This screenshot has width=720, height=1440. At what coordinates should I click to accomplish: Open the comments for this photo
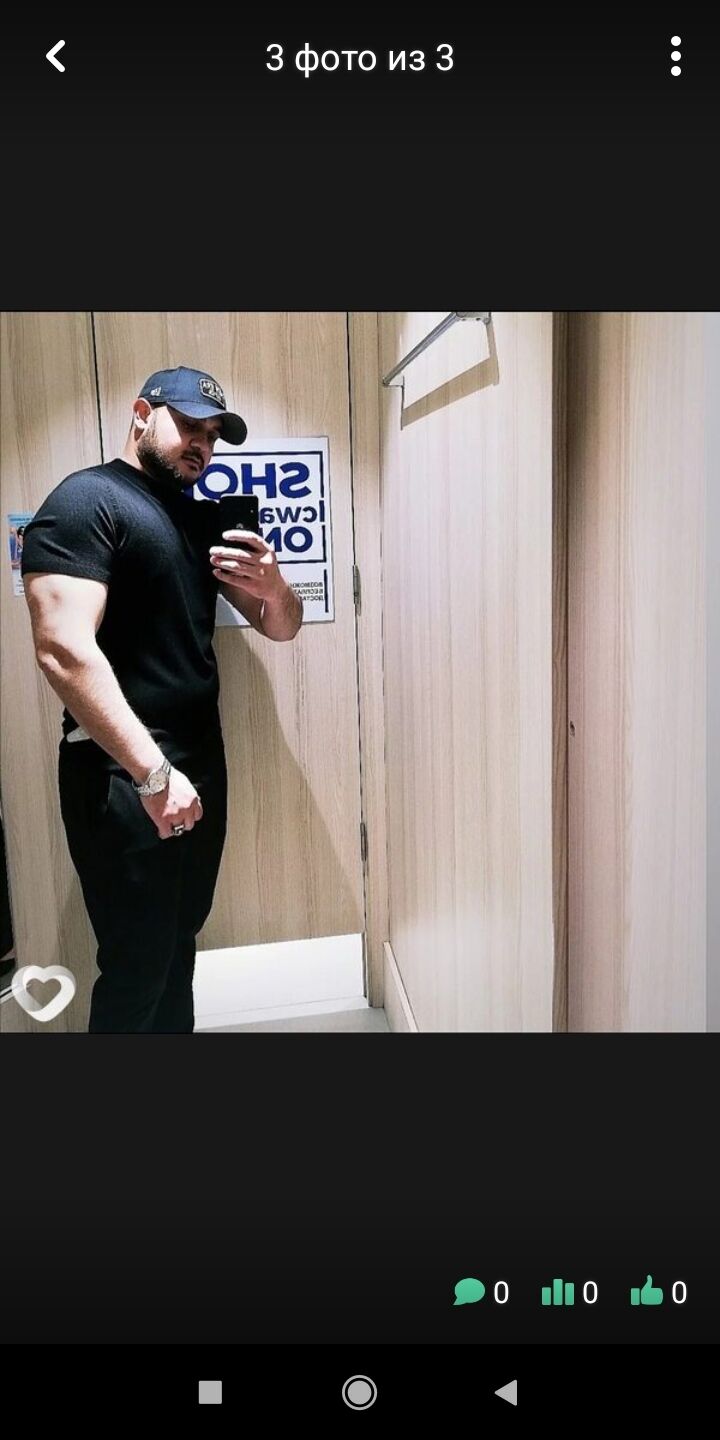coord(469,1292)
